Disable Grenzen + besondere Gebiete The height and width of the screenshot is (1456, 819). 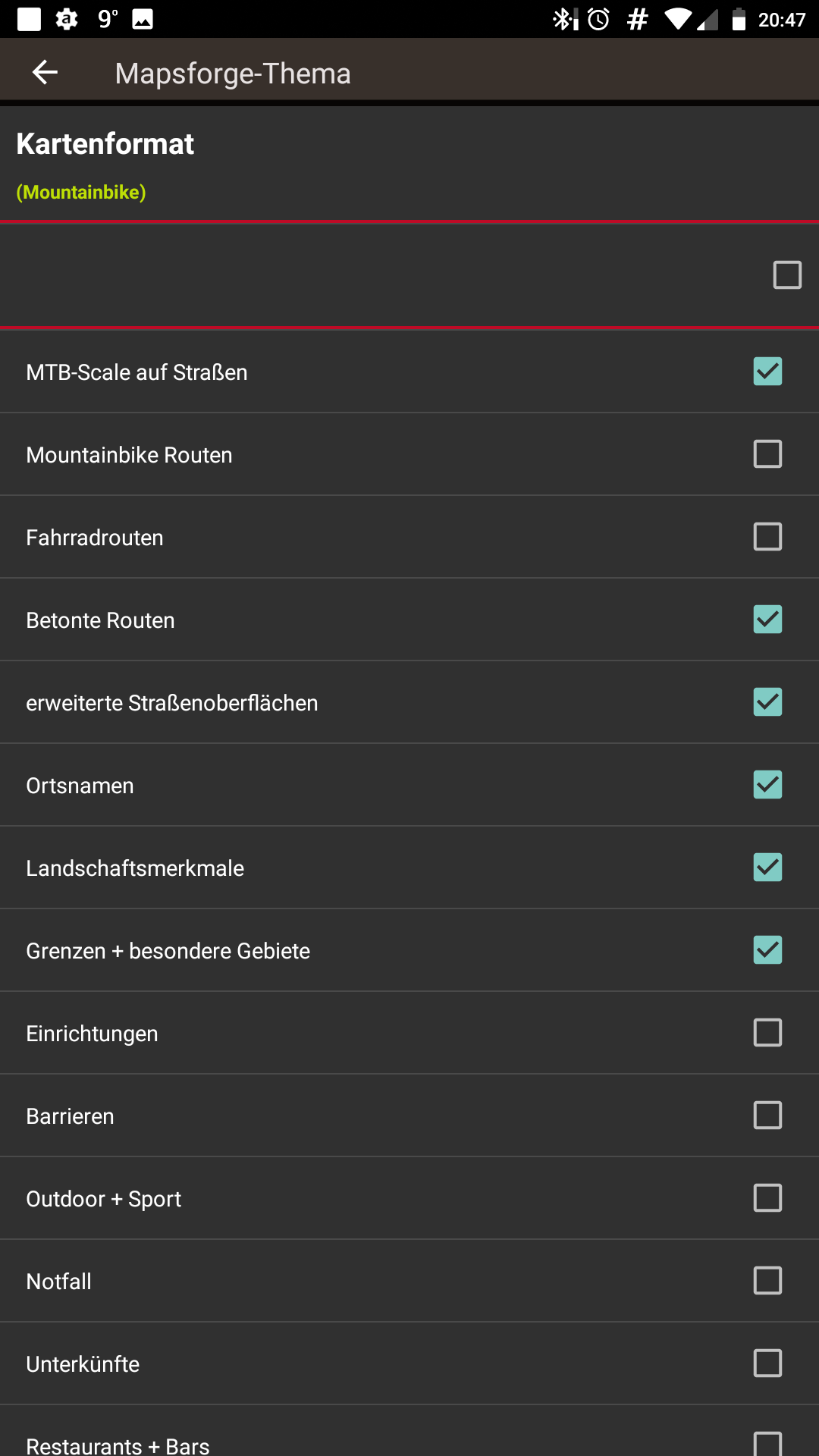coord(767,950)
